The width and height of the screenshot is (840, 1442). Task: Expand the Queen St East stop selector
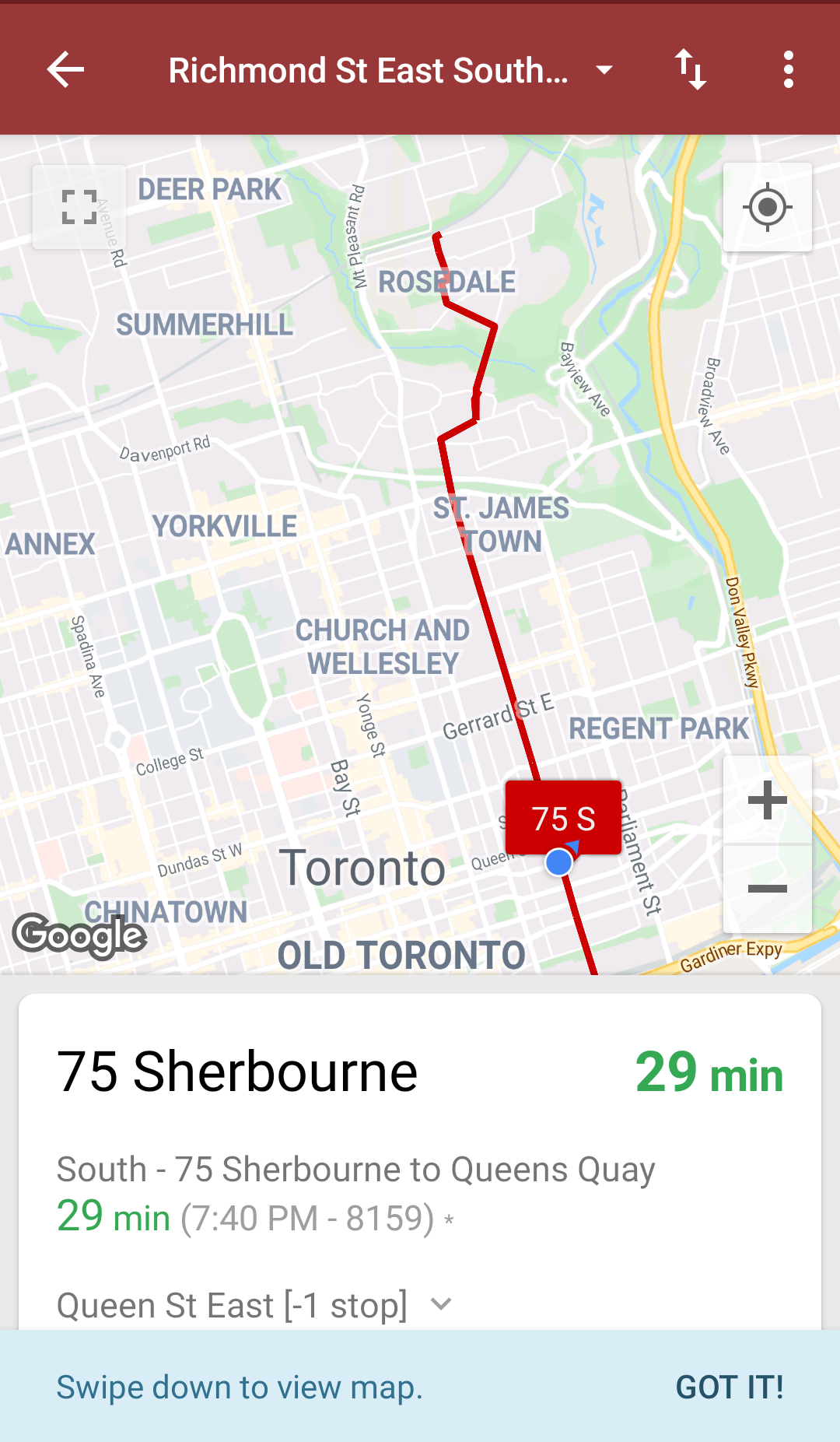(440, 1305)
